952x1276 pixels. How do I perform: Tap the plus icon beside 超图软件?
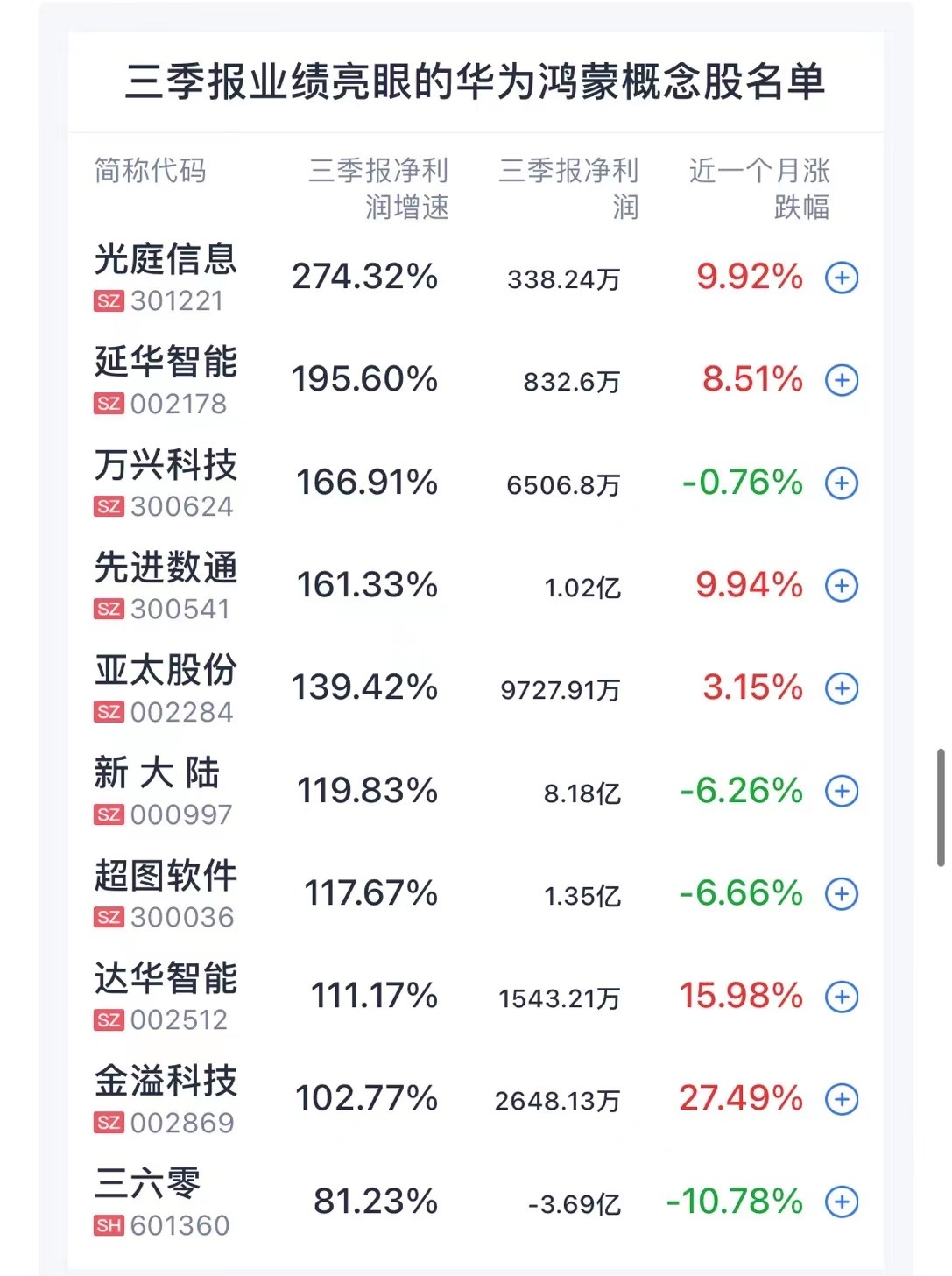[842, 893]
